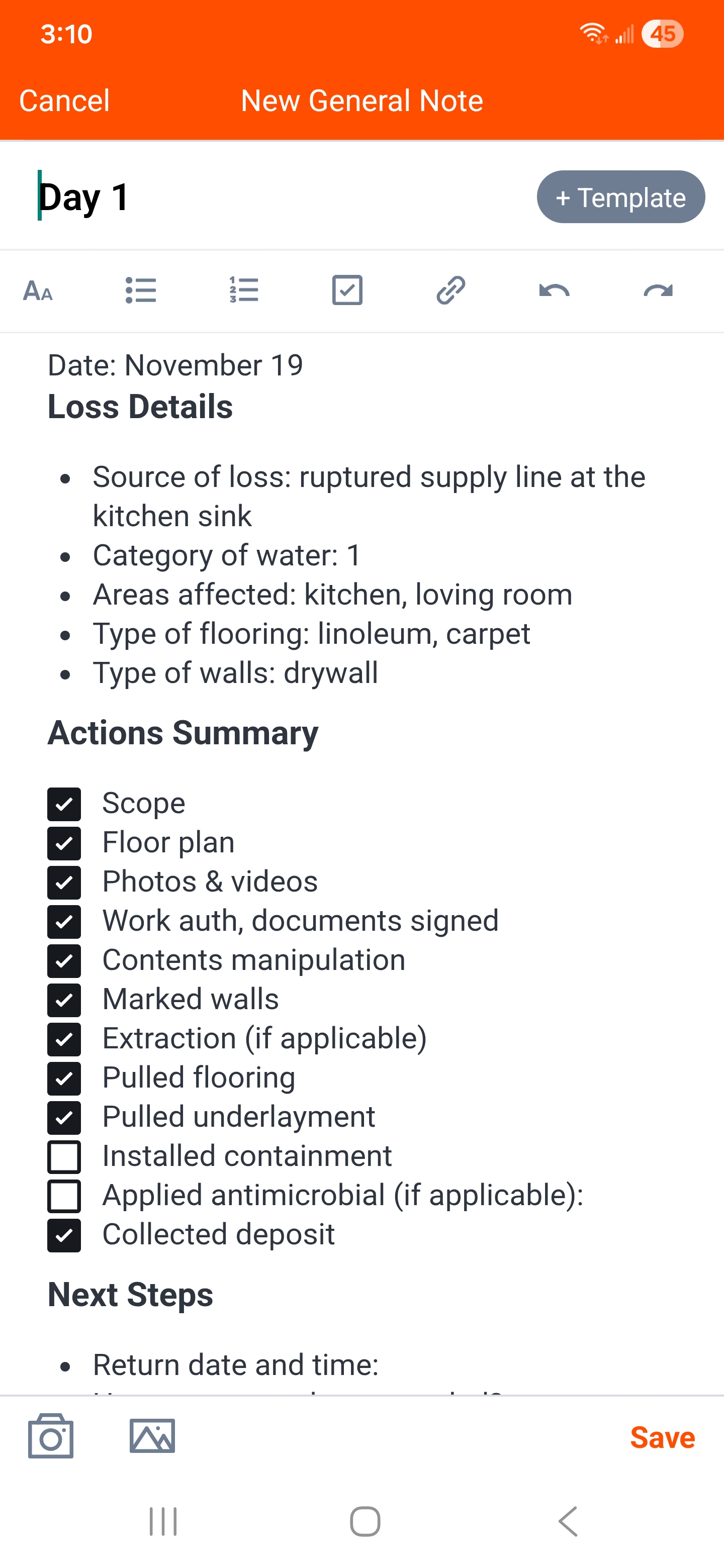Redo the last undone edit
Screen dimensions: 724x1568
click(658, 290)
